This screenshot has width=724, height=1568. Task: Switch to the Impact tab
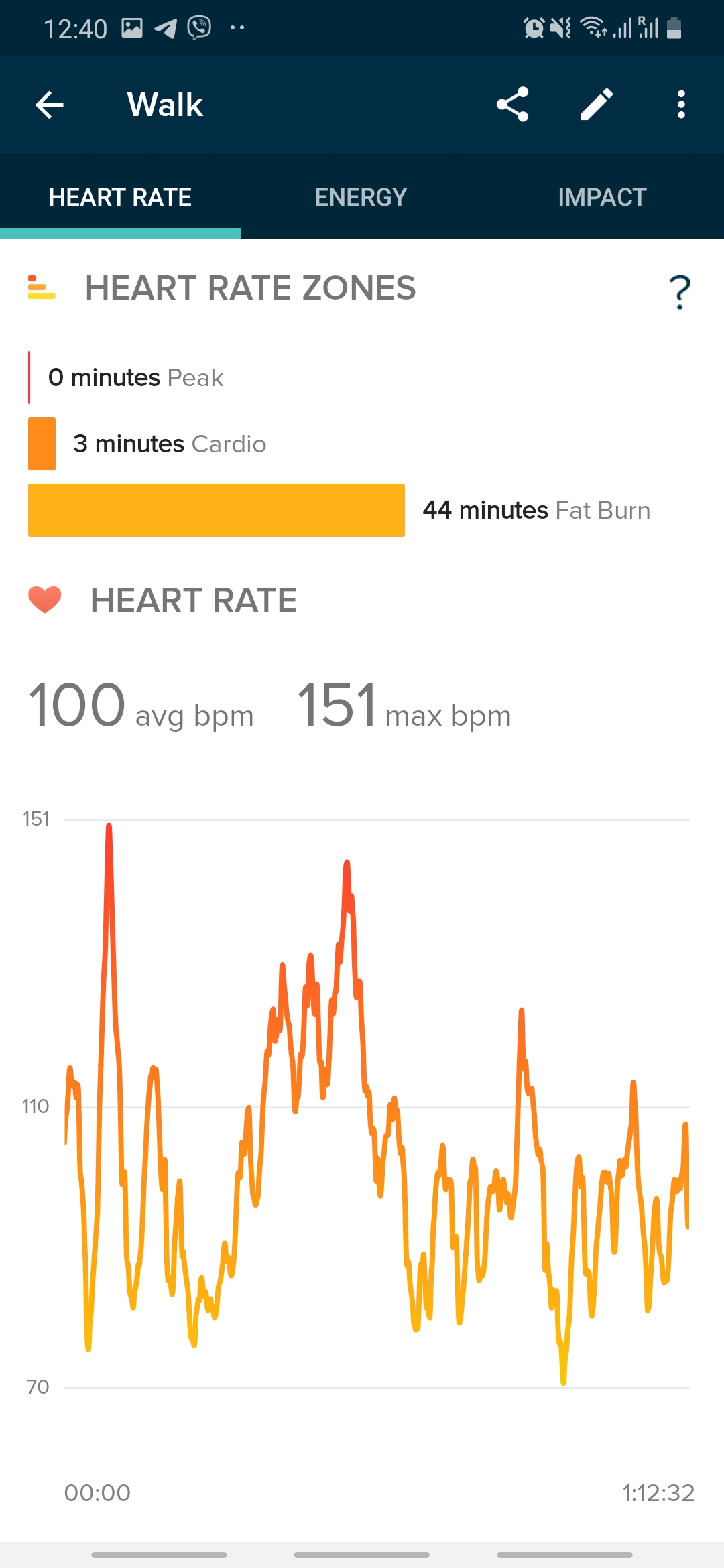pos(602,197)
